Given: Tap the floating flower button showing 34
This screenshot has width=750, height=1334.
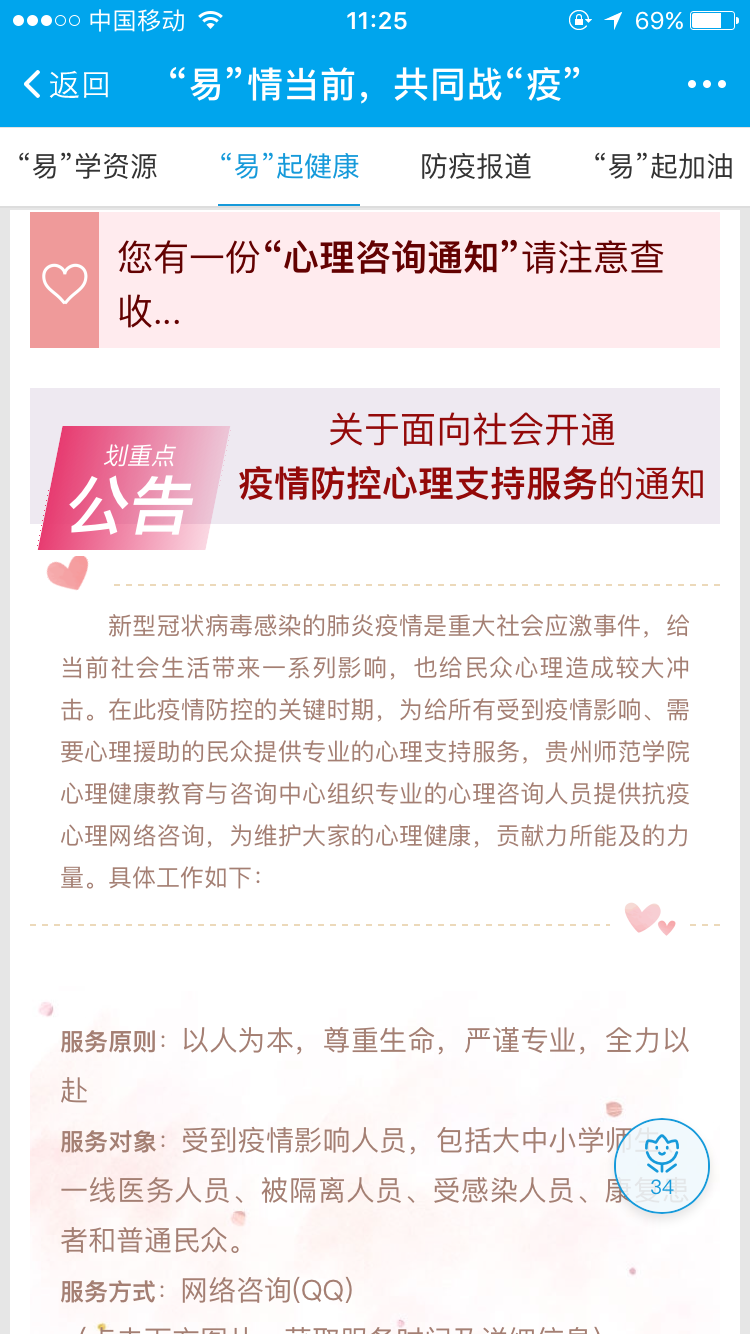Looking at the screenshot, I should tap(662, 1166).
